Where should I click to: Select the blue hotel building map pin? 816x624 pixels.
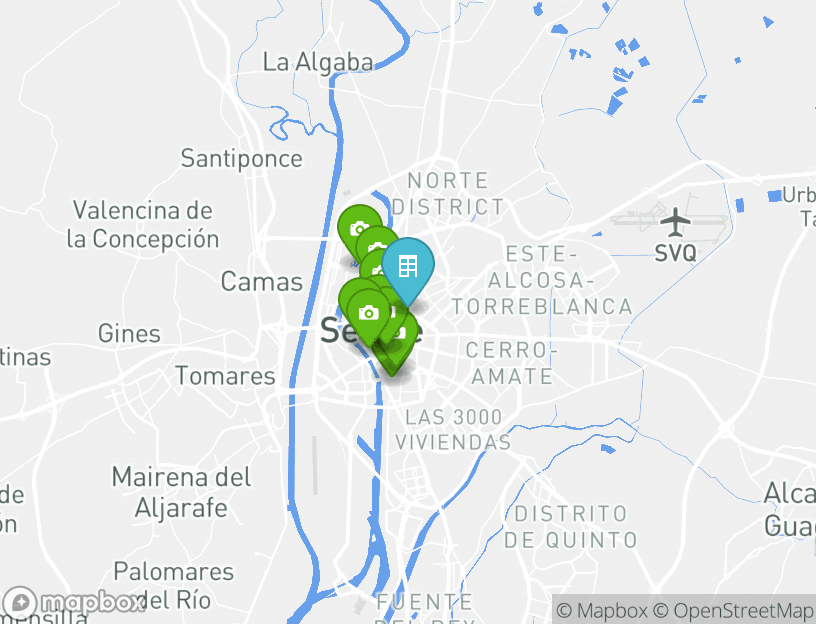(x=407, y=266)
